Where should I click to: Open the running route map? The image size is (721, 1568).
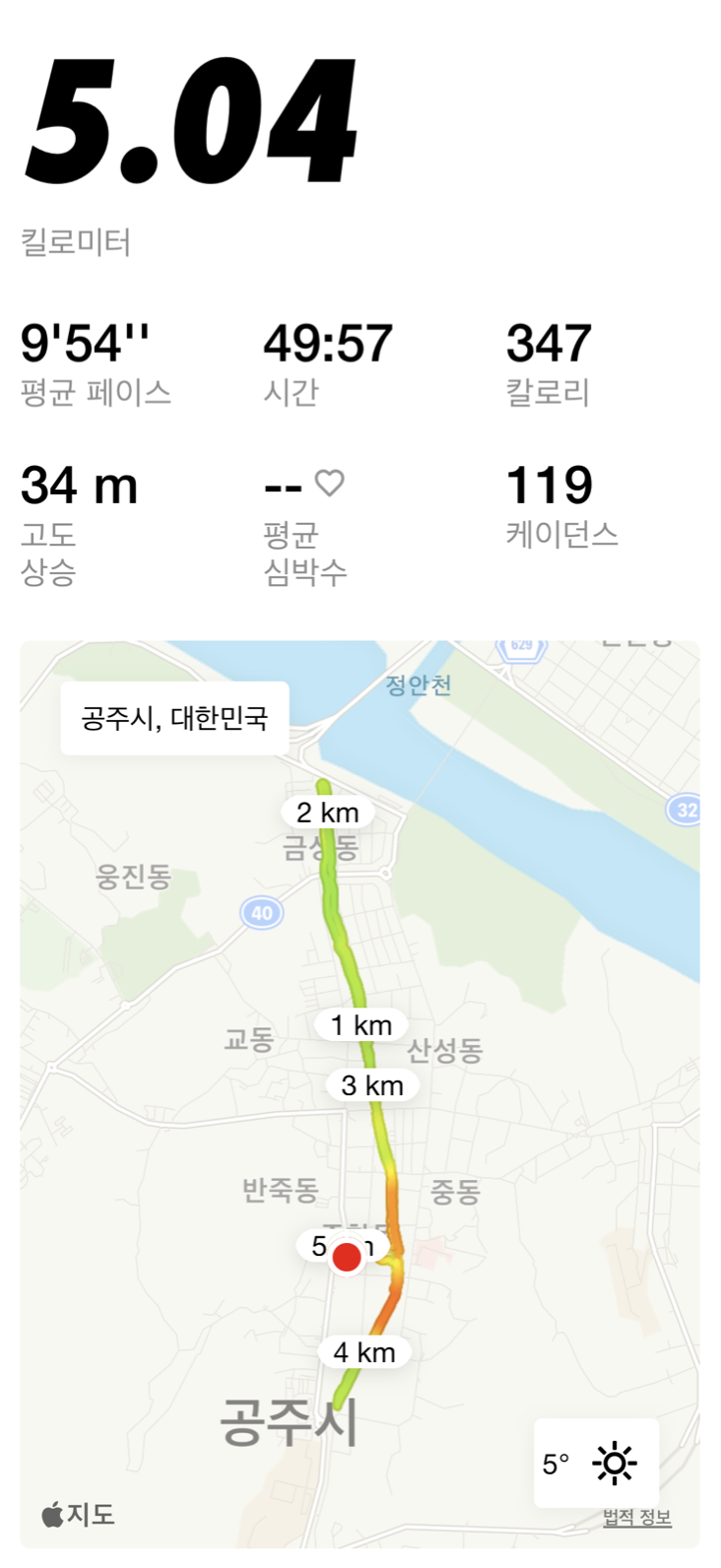pyautogui.click(x=360, y=1093)
